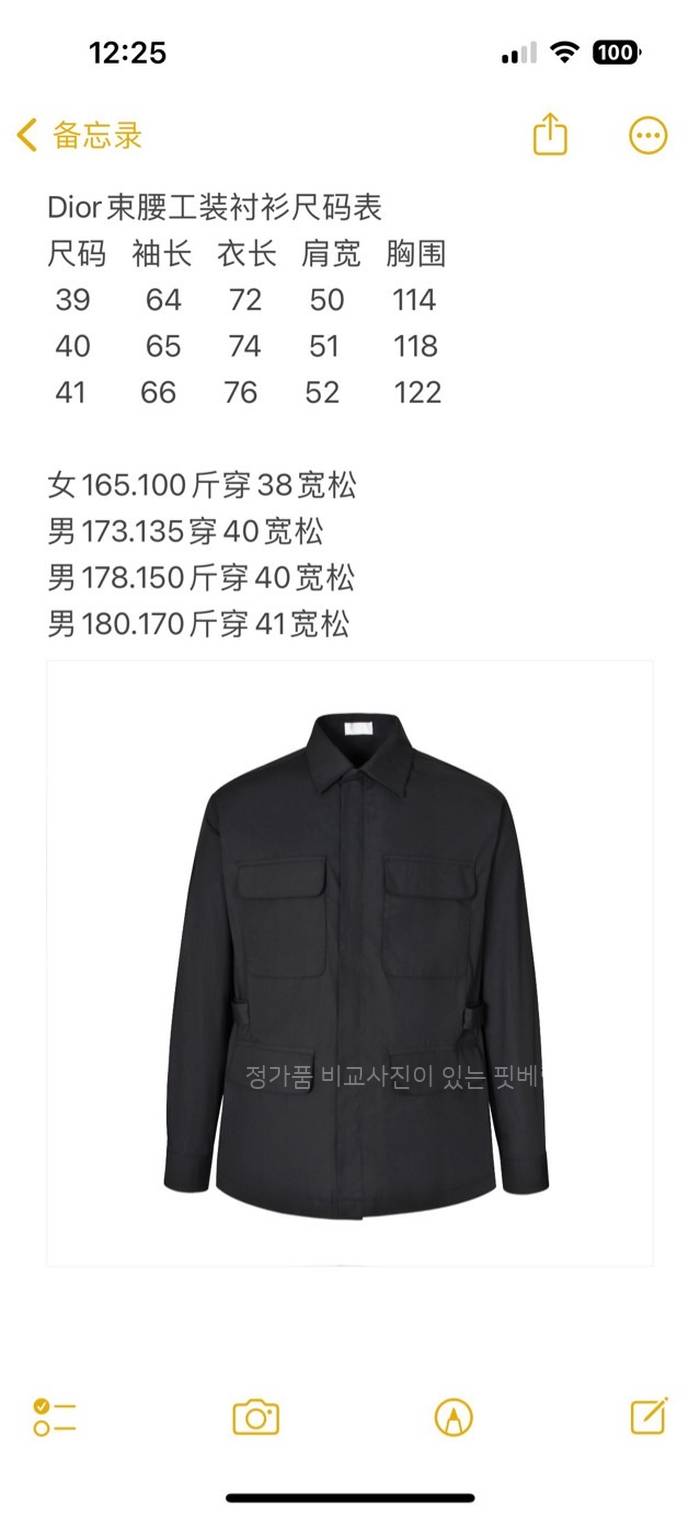Share this note
700x1519 pixels.
[x=550, y=135]
